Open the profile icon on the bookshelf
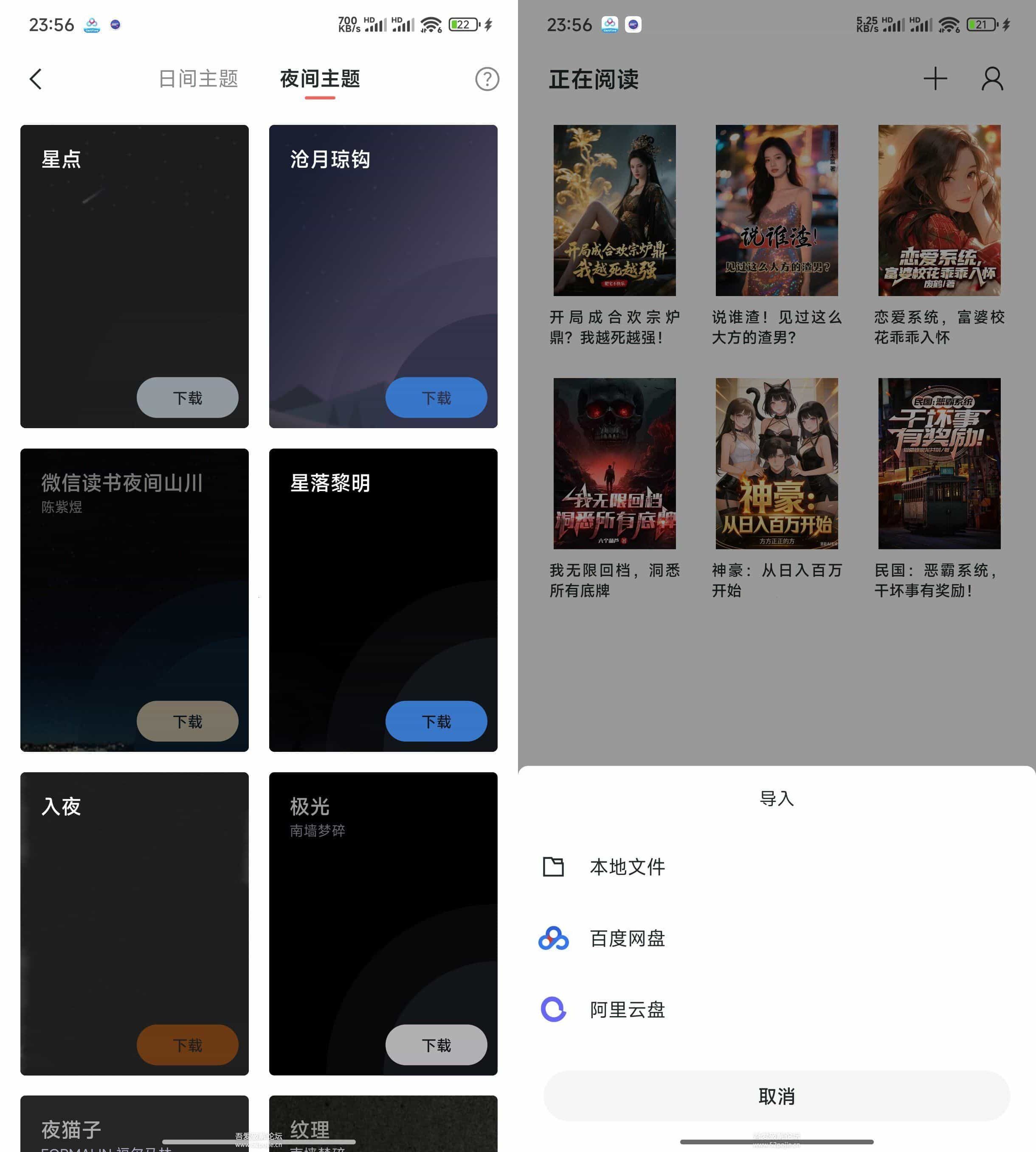The height and width of the screenshot is (1152, 1036). click(991, 79)
